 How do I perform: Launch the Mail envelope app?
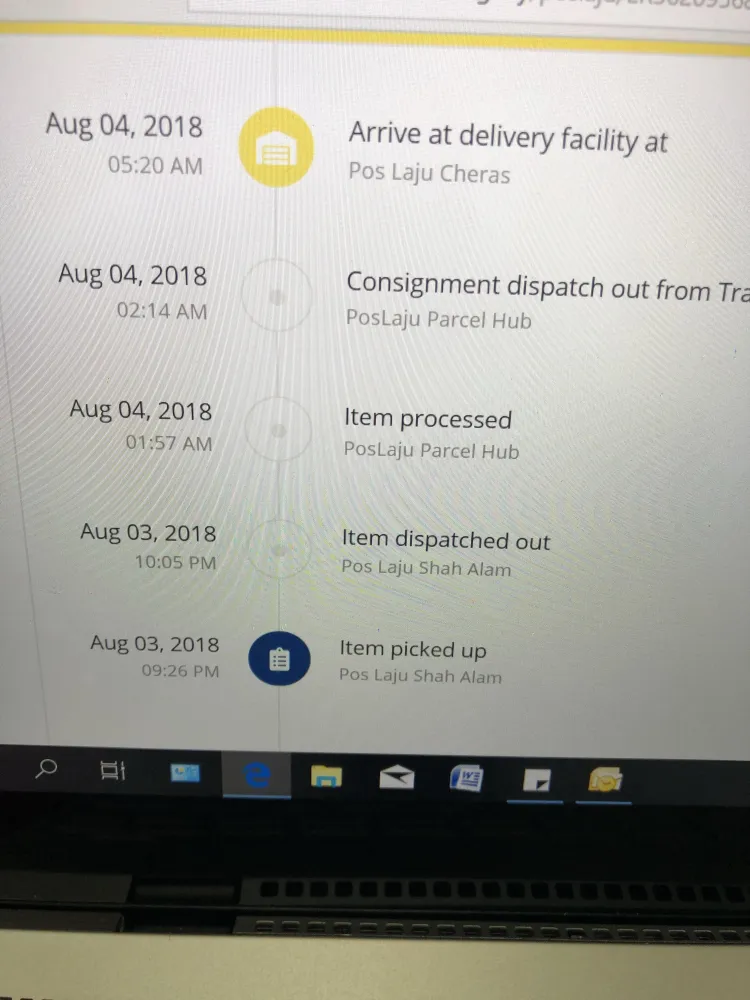395,777
